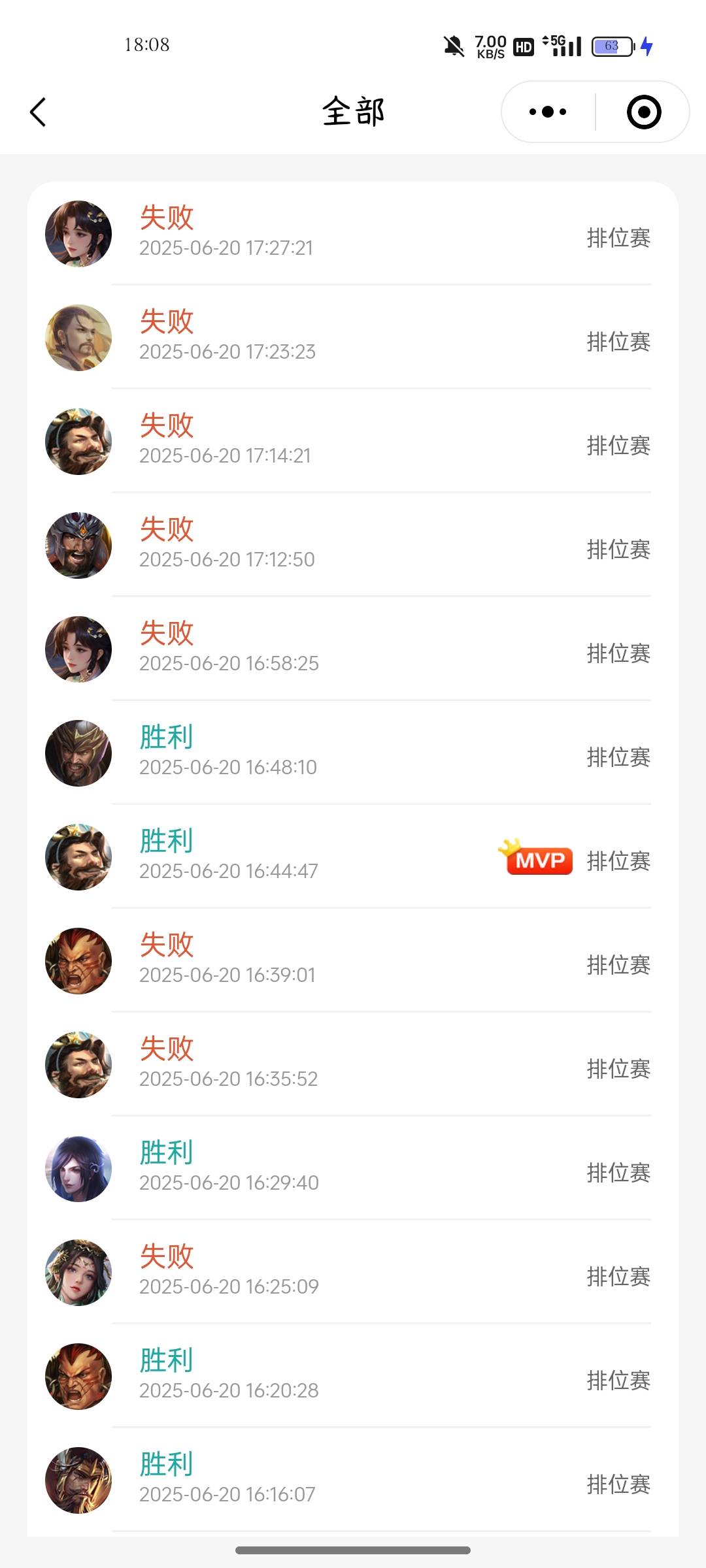Check the match played at 16:58:25
The width and height of the screenshot is (706, 1568).
click(x=353, y=649)
